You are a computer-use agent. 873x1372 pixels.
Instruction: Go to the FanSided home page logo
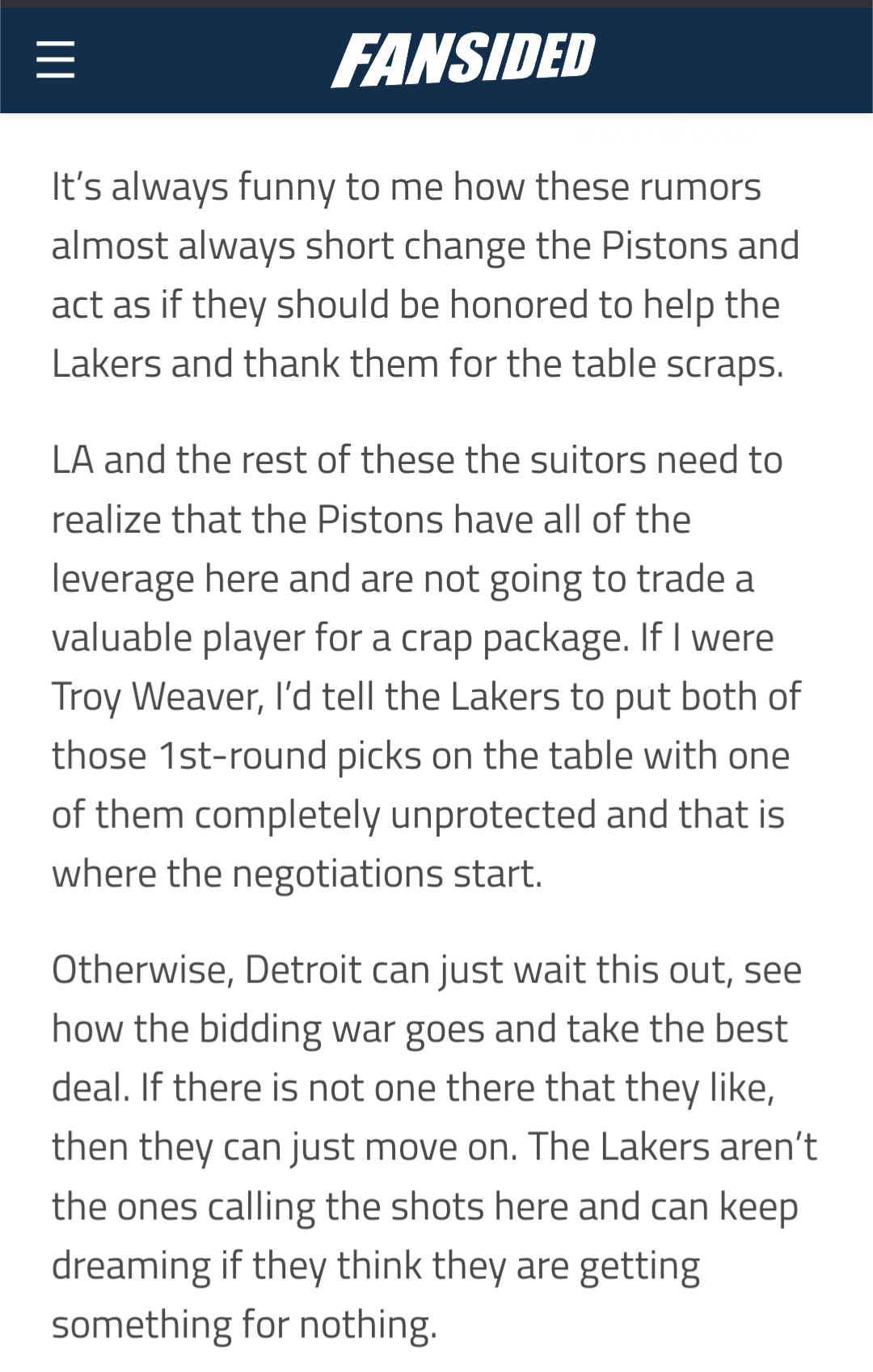pyautogui.click(x=462, y=59)
